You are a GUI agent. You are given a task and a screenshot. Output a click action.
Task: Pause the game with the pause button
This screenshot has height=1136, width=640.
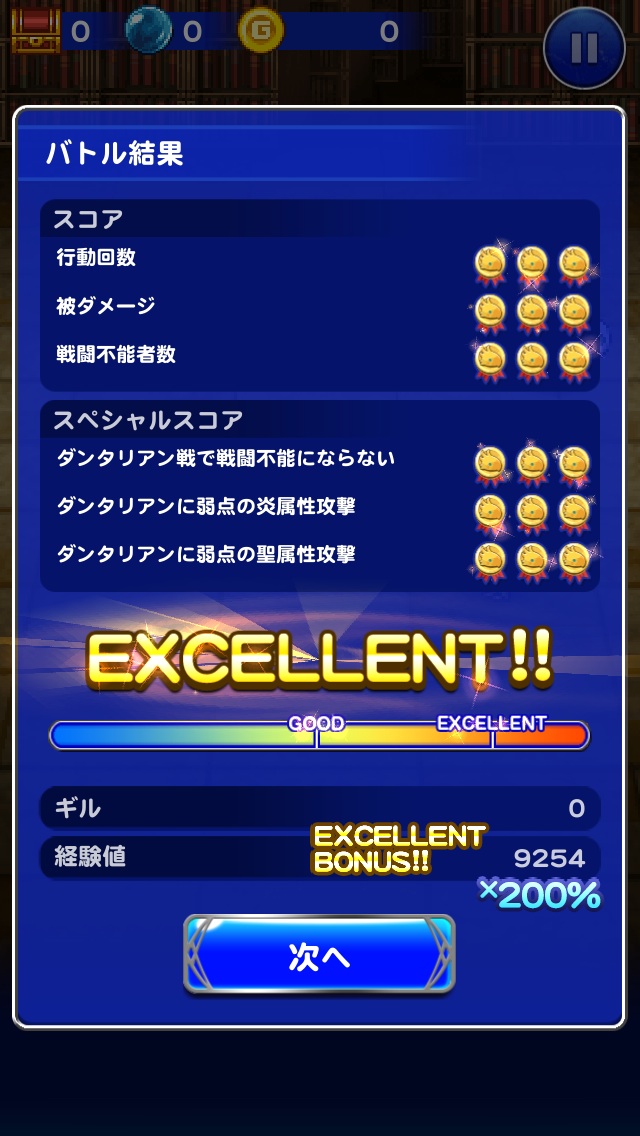point(584,48)
